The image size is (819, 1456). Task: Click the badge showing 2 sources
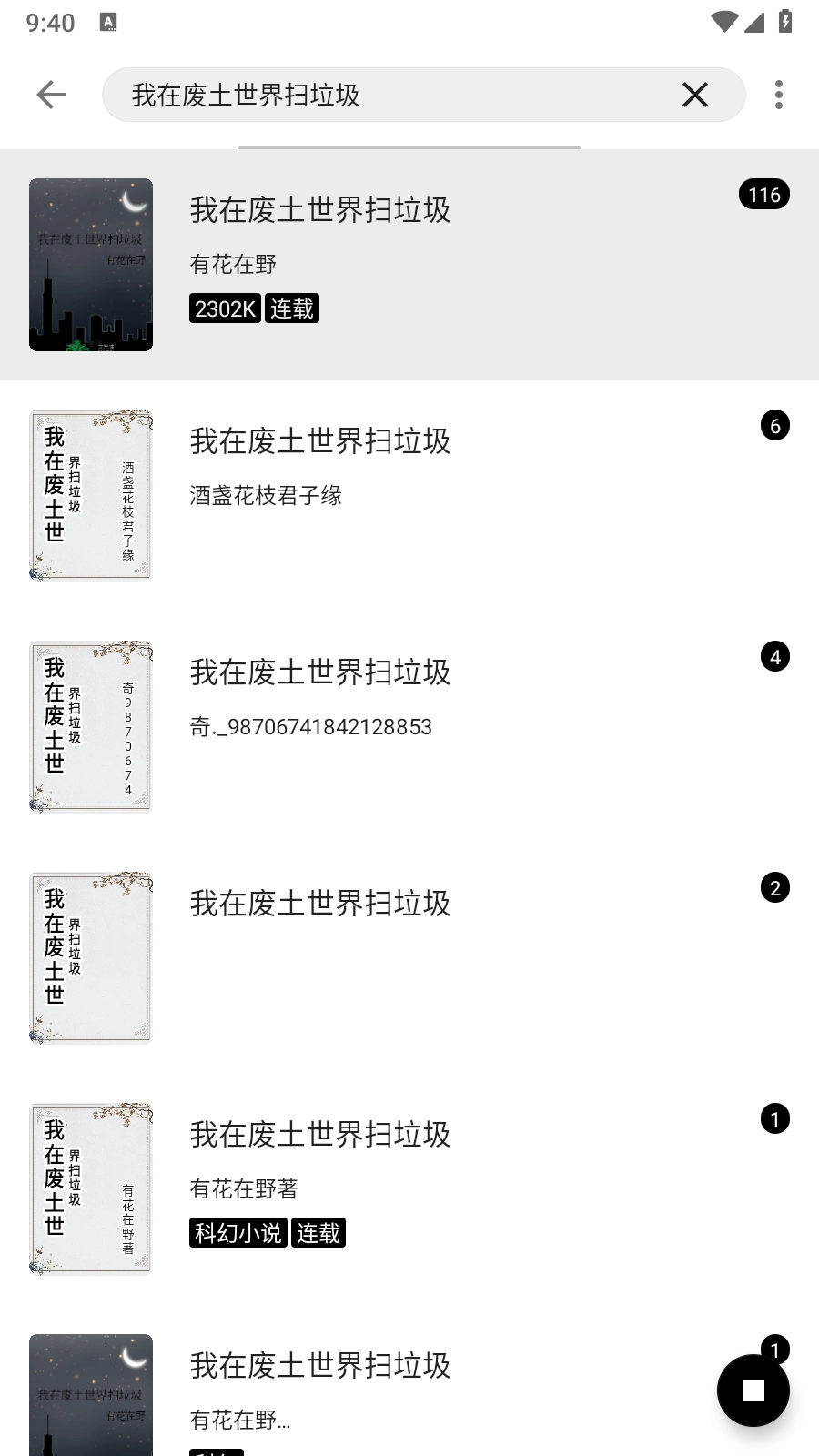coord(773,887)
